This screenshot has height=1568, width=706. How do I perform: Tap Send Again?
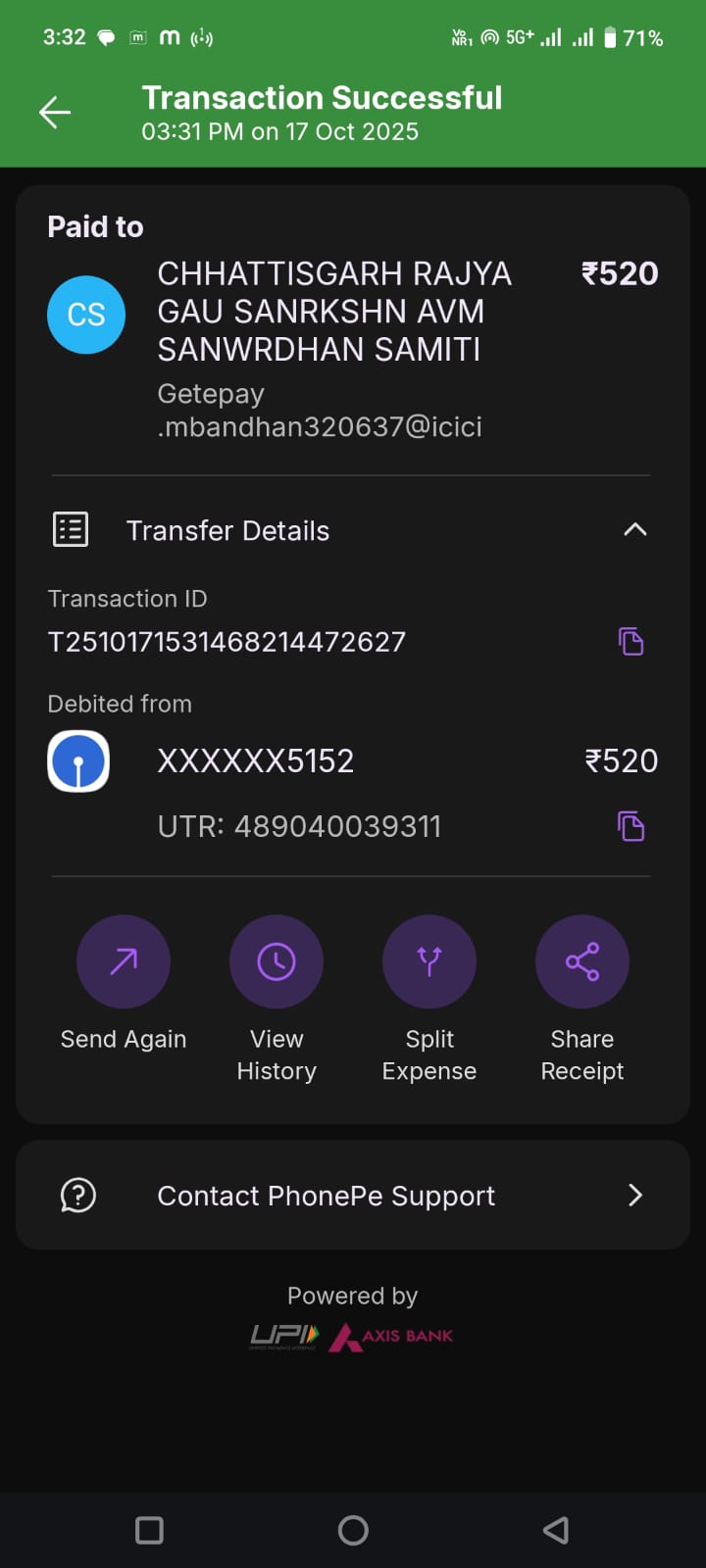click(124, 962)
